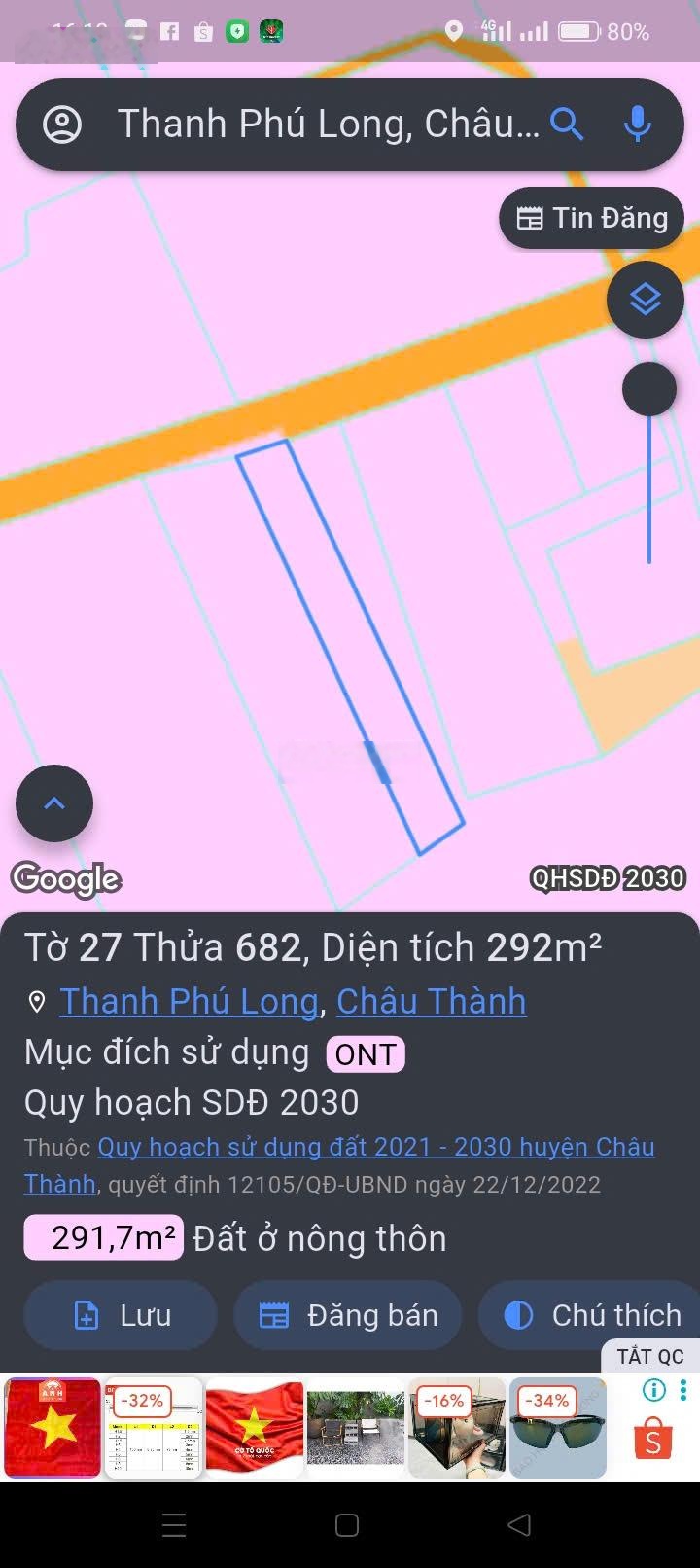Tap Đăng bán to list the property
The height and width of the screenshot is (1568, 700).
[347, 1314]
